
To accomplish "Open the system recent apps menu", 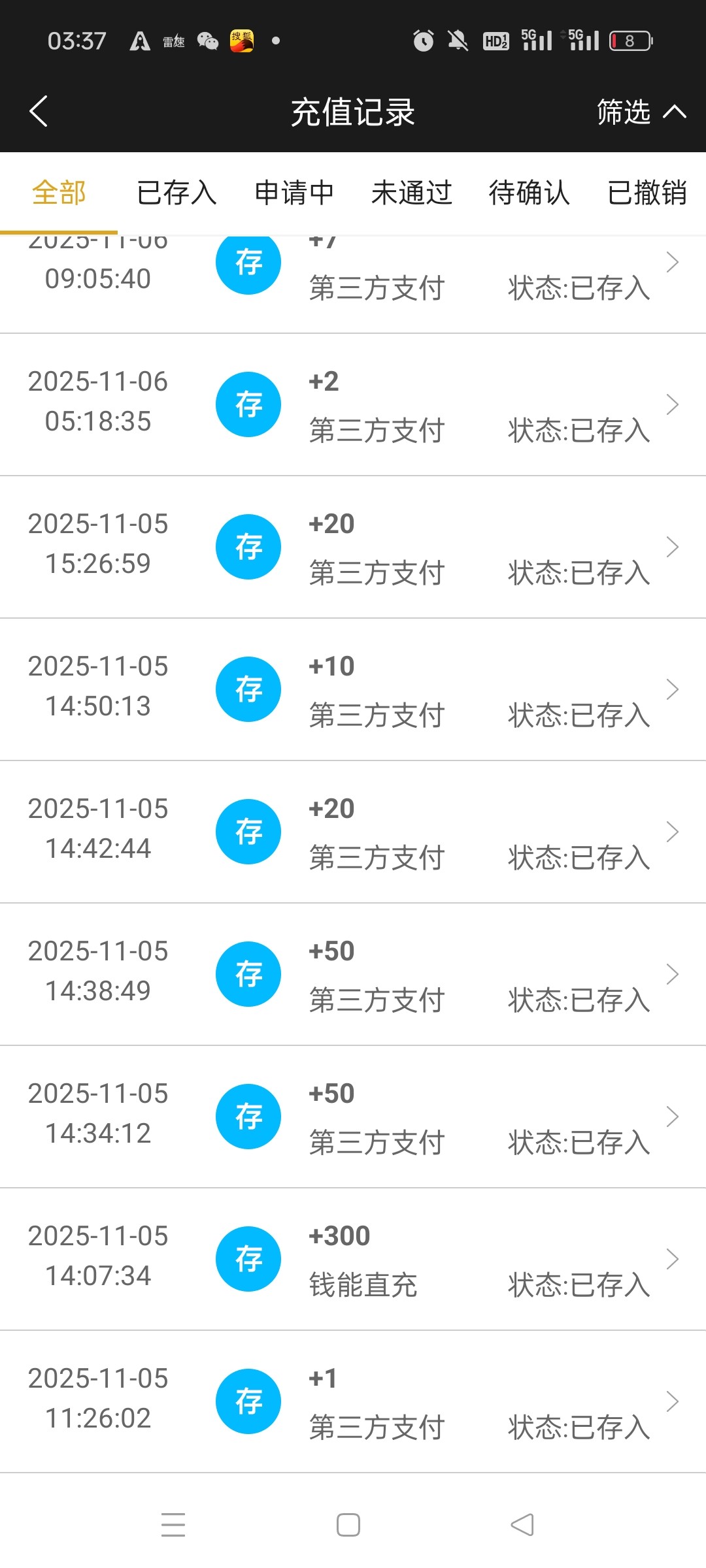I will [173, 1525].
